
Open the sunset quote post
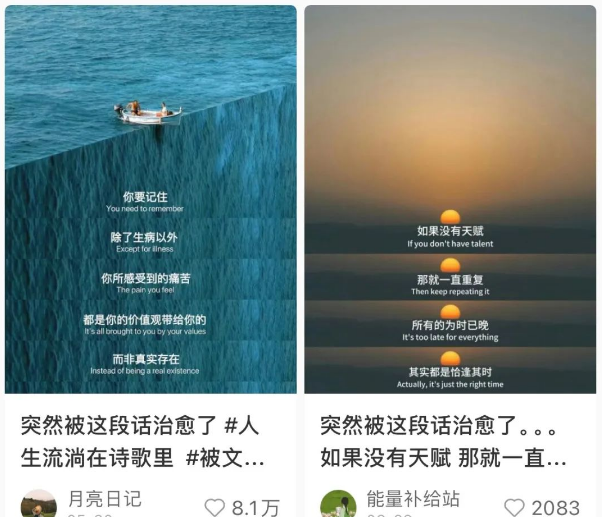click(x=450, y=200)
